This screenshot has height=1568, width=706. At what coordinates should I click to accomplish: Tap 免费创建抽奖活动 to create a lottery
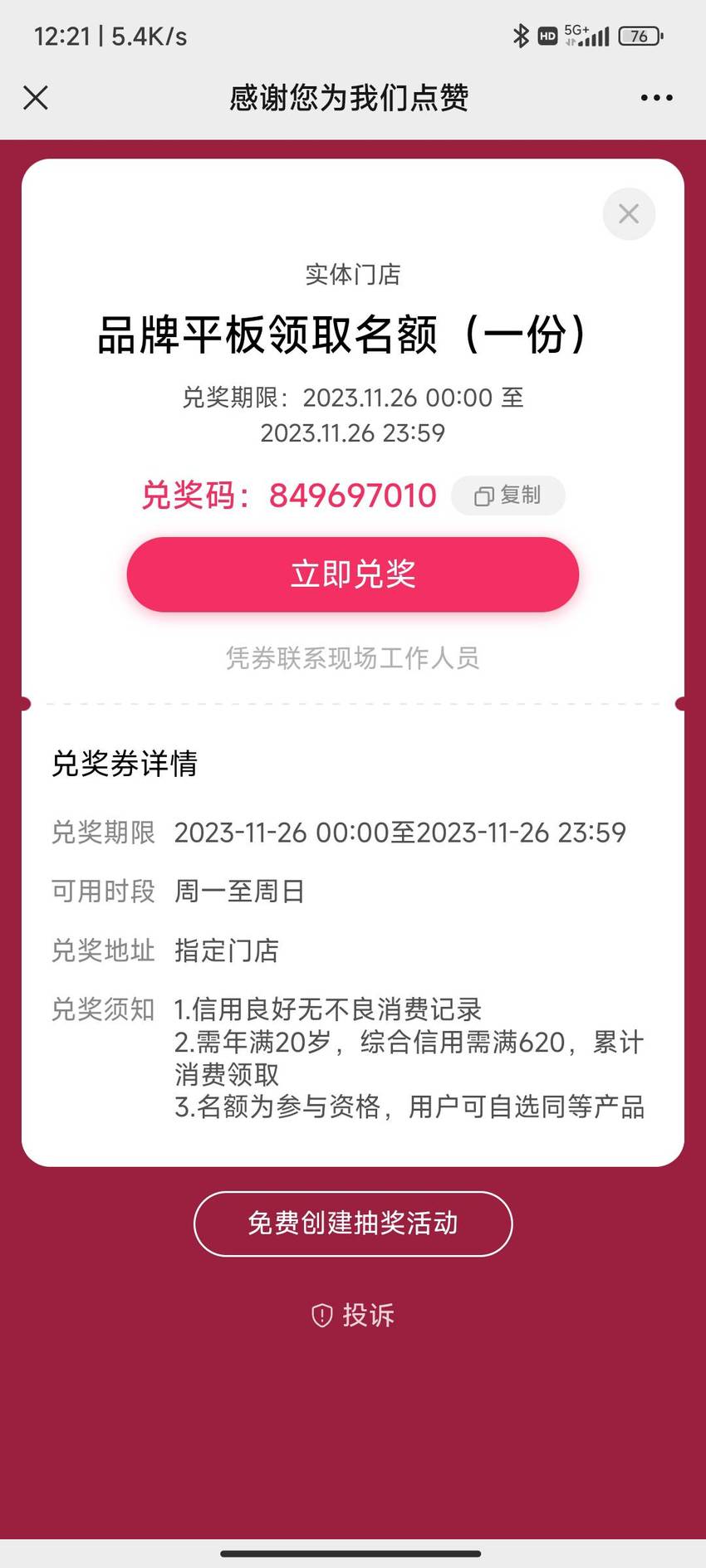pos(353,1224)
